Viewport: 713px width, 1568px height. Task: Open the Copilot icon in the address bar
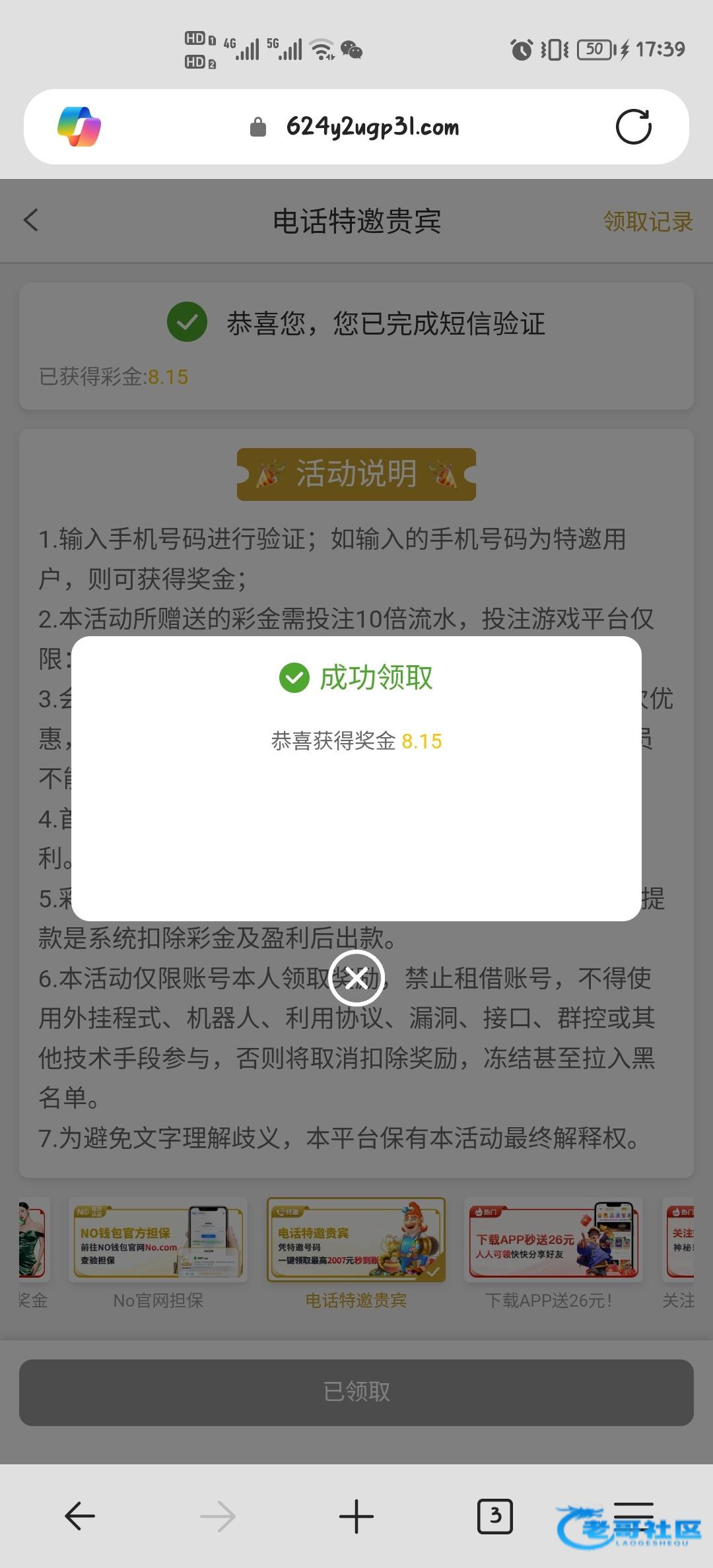[79, 127]
